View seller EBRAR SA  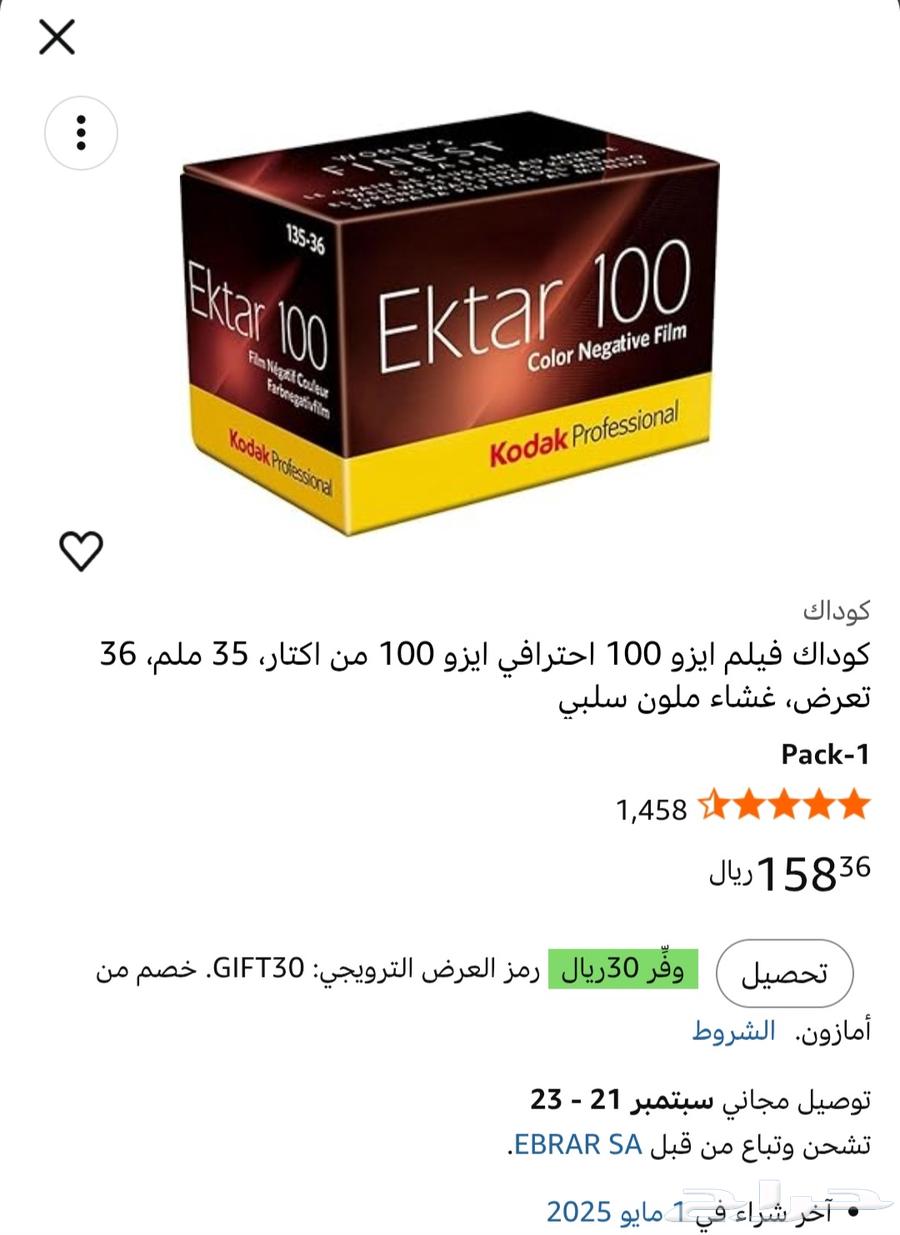[x=575, y=1146]
